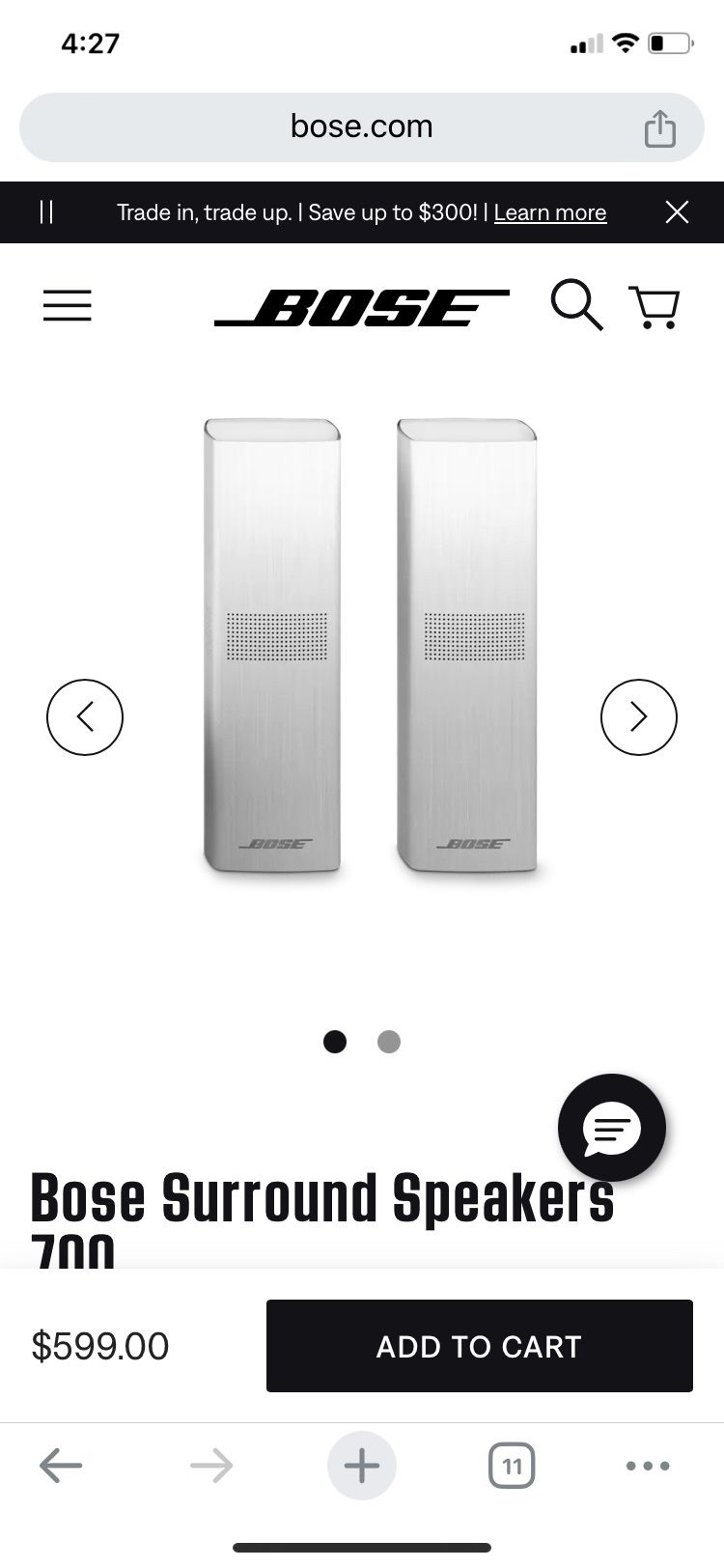
Task: Navigate back using the browser back arrow
Action: (x=61, y=1465)
